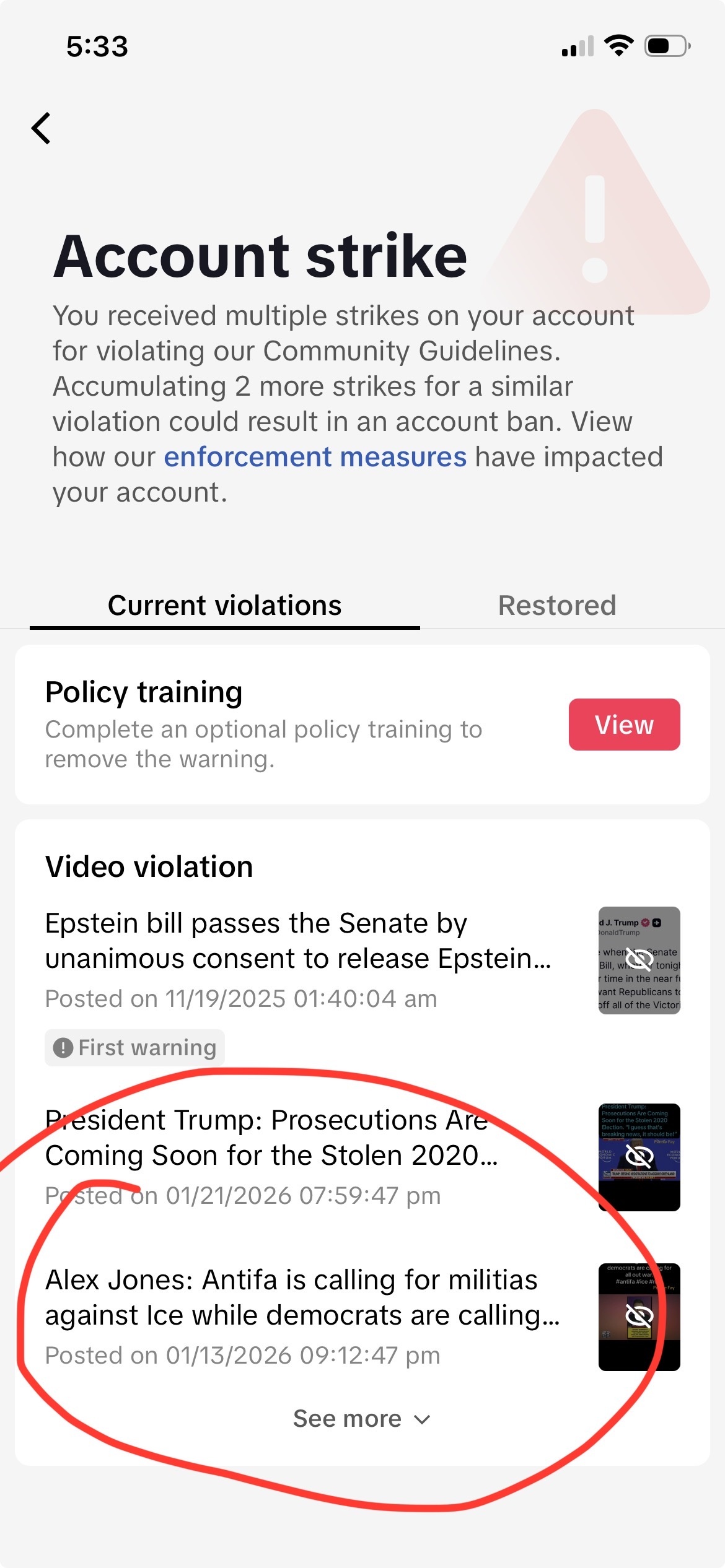Open the Epstein bill video violation
The width and height of the screenshot is (725, 1568).
point(297,941)
